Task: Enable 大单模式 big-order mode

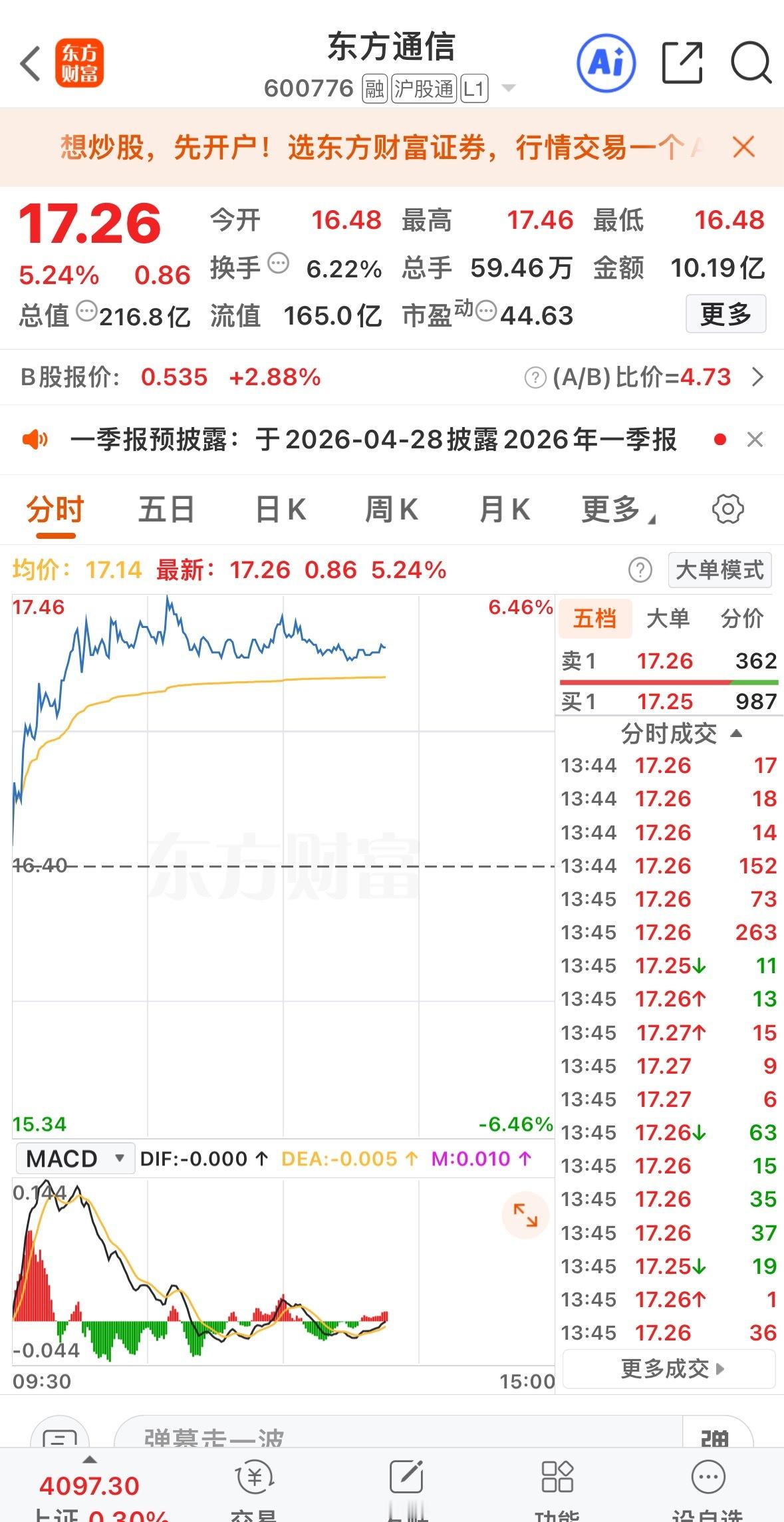Action: [x=719, y=569]
